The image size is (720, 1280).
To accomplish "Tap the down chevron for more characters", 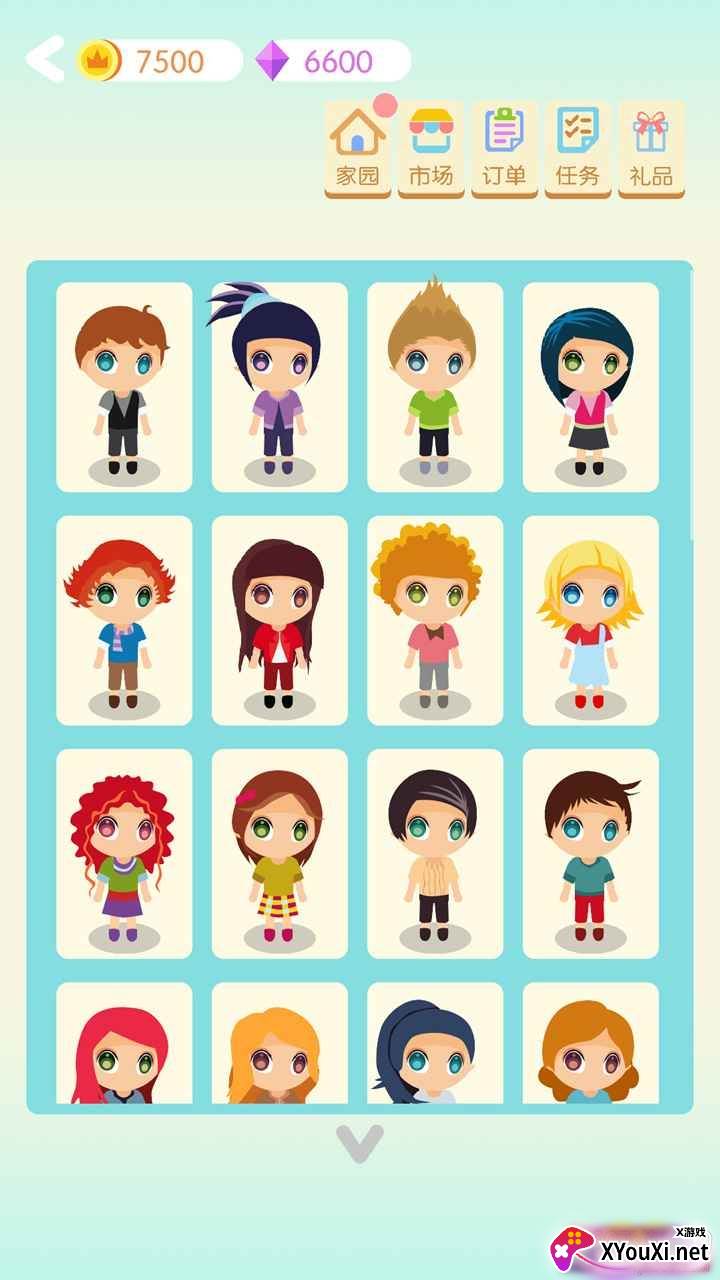I will [360, 1143].
